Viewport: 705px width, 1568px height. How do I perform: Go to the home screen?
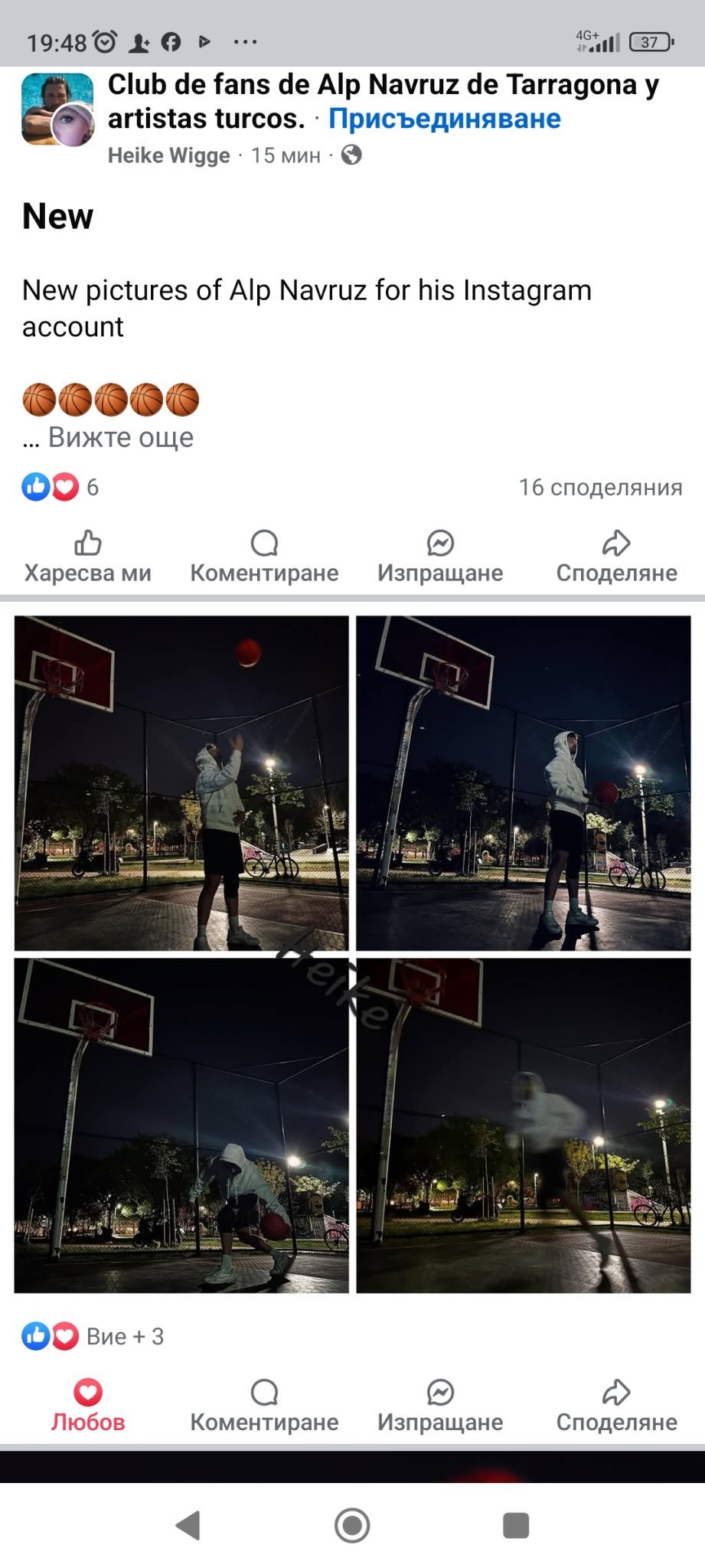(352, 1525)
